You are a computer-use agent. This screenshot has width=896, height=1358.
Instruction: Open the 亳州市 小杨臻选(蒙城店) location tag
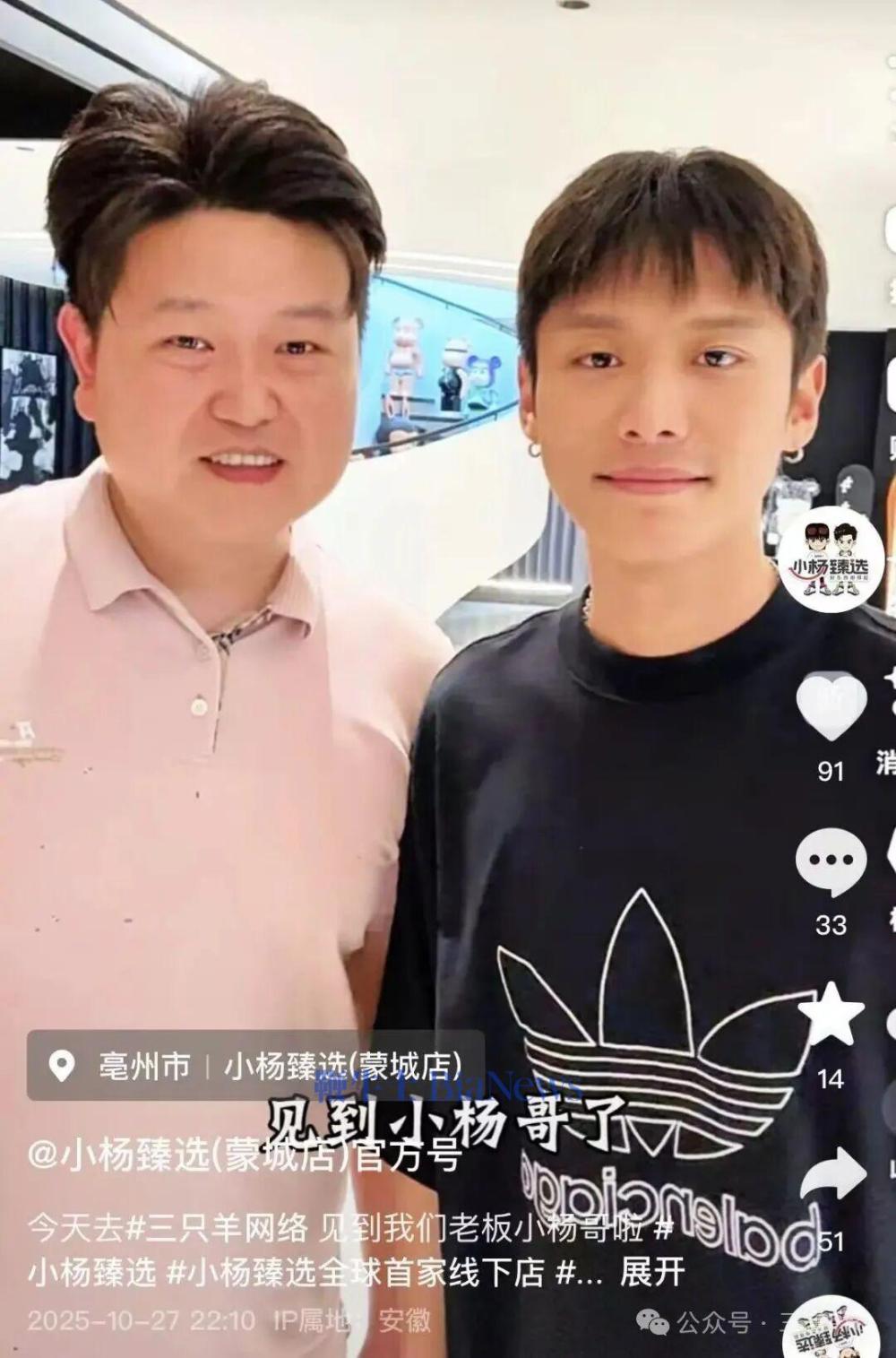(x=255, y=1066)
